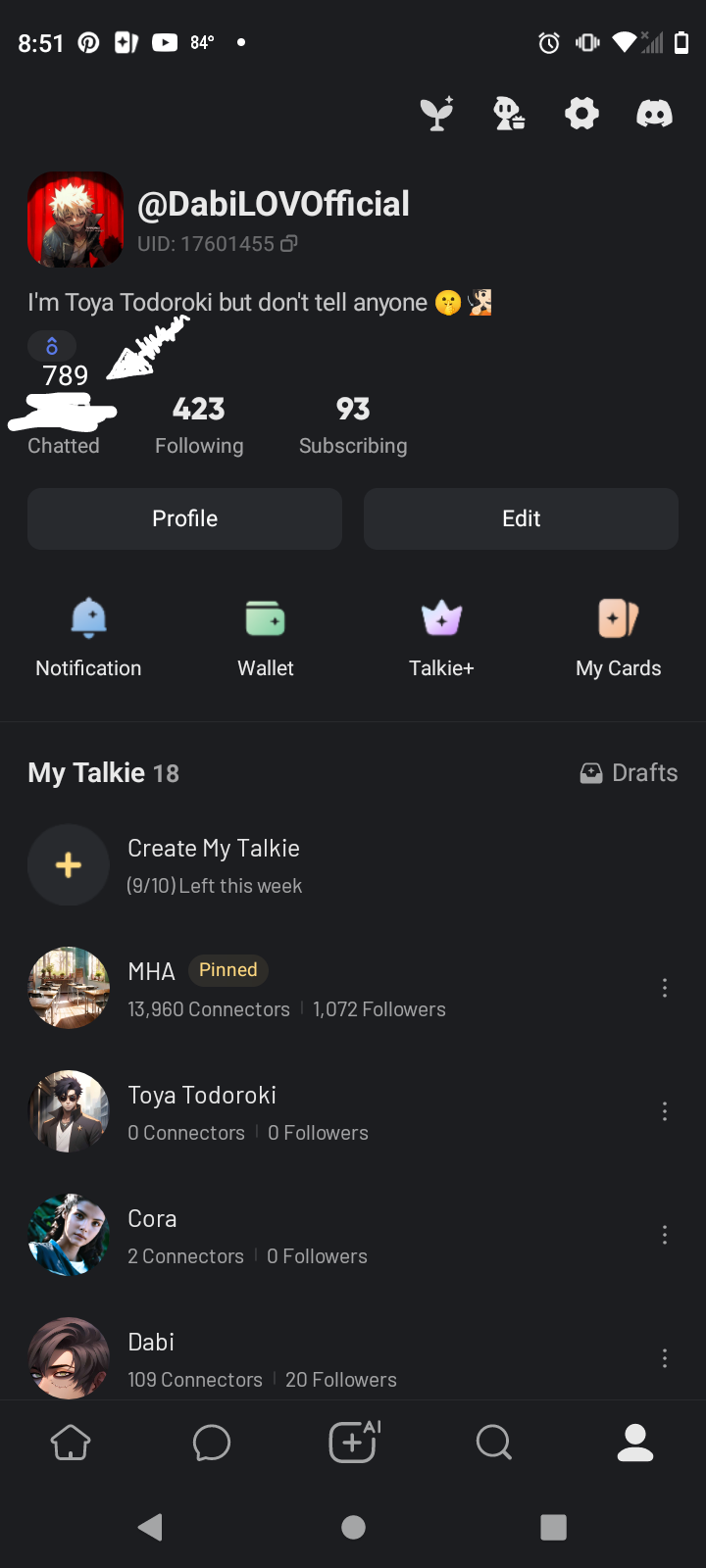
Task: Open Talkie+ subscription
Action: click(441, 638)
